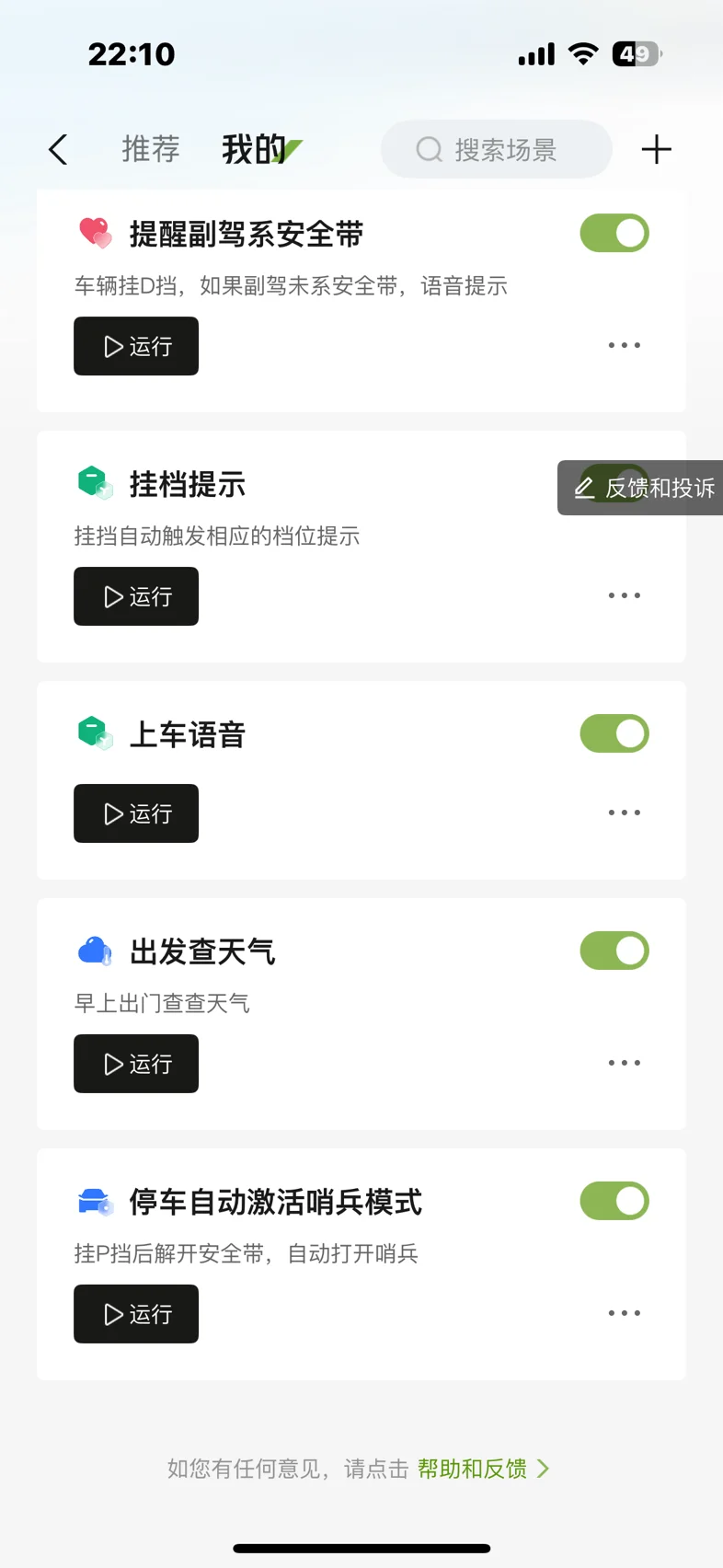Turn off the 上车语音 switch
723x1568 pixels.
[x=614, y=734]
